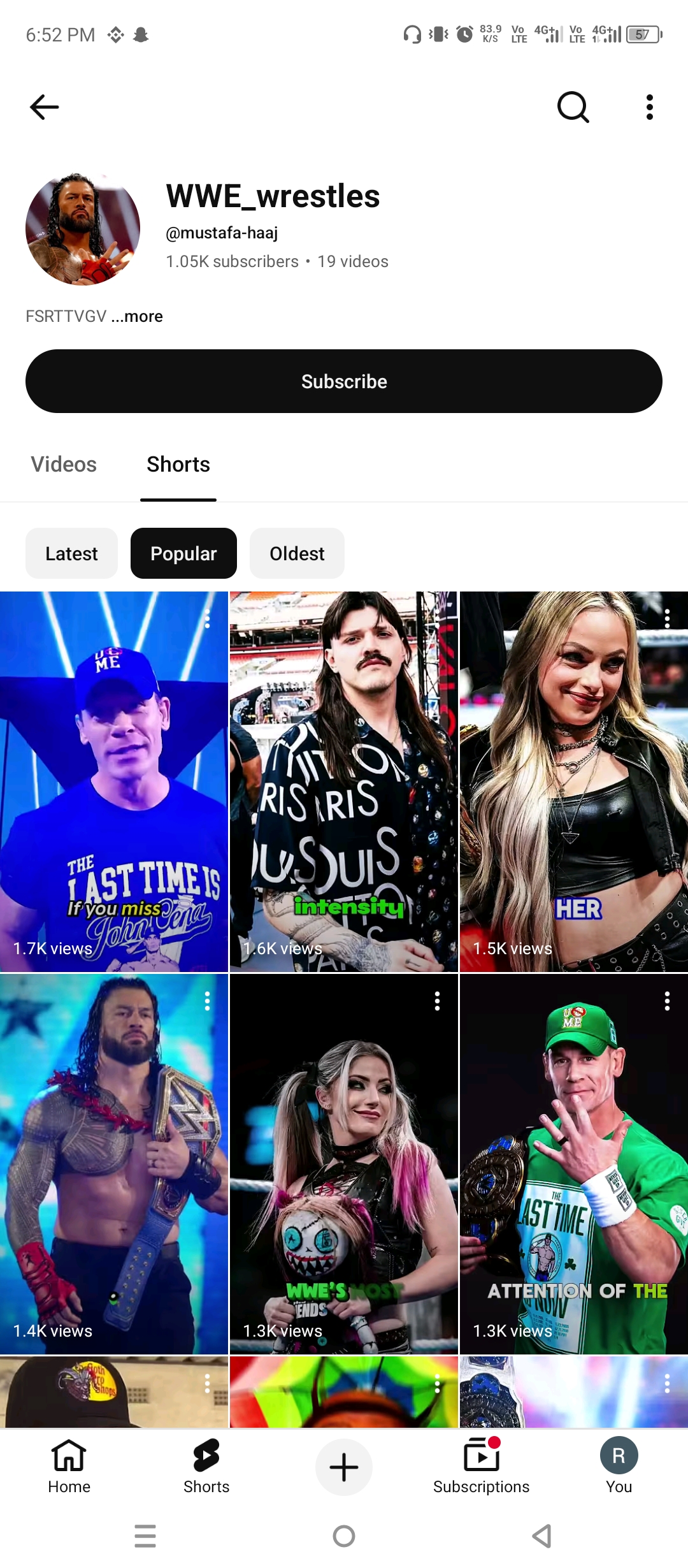Tap the plus button to create

pyautogui.click(x=344, y=1467)
